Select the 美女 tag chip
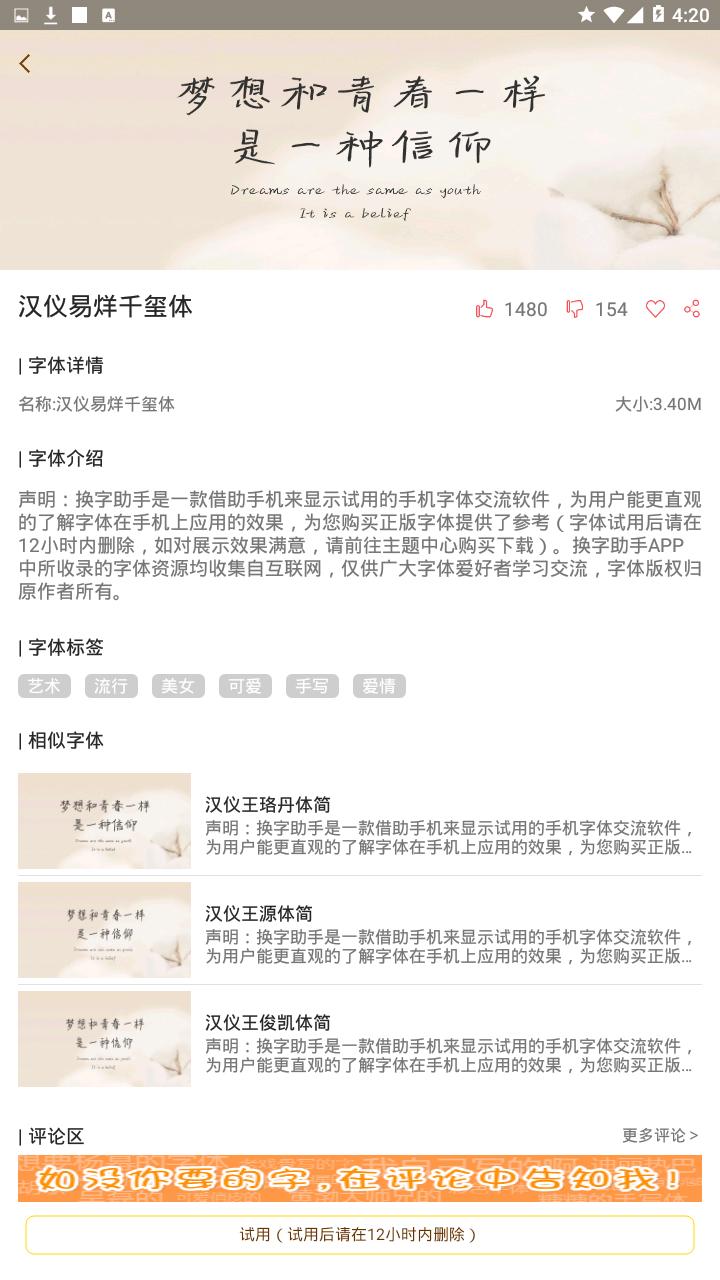The width and height of the screenshot is (720, 1280). 178,686
